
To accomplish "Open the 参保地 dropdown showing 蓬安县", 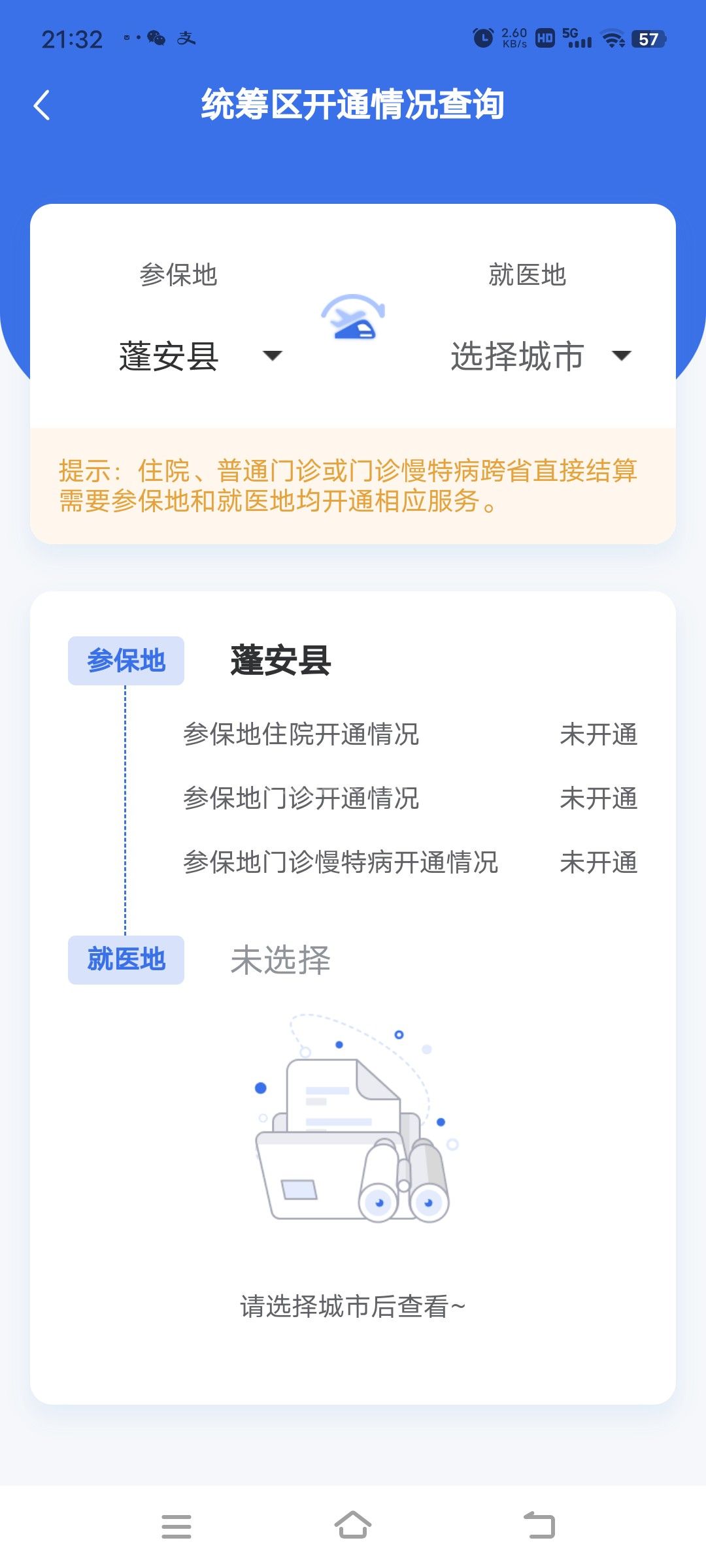I will (199, 356).
